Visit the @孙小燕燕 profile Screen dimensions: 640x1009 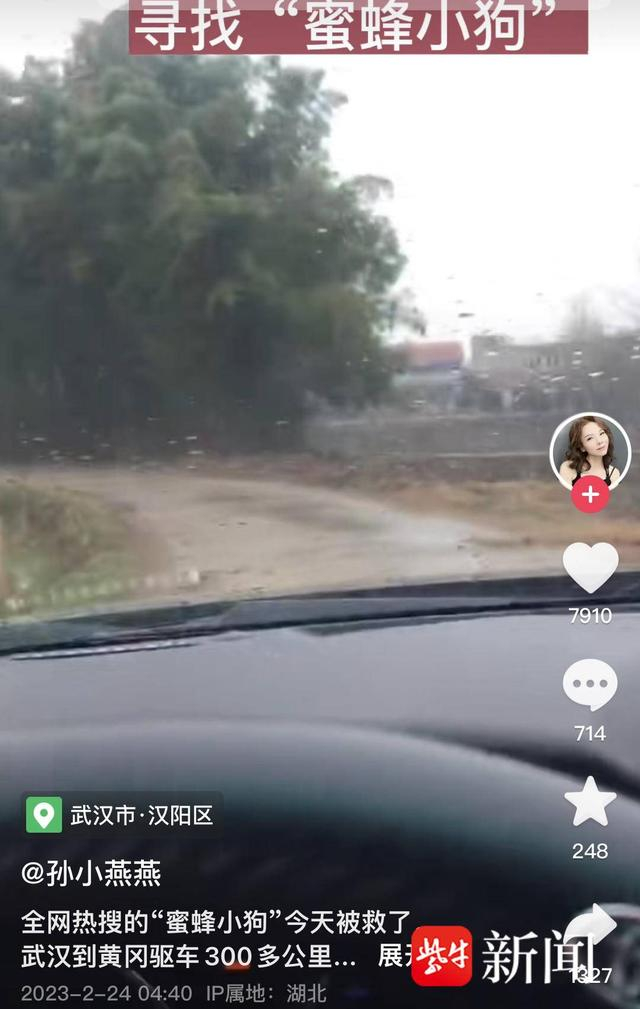pyautogui.click(x=91, y=873)
